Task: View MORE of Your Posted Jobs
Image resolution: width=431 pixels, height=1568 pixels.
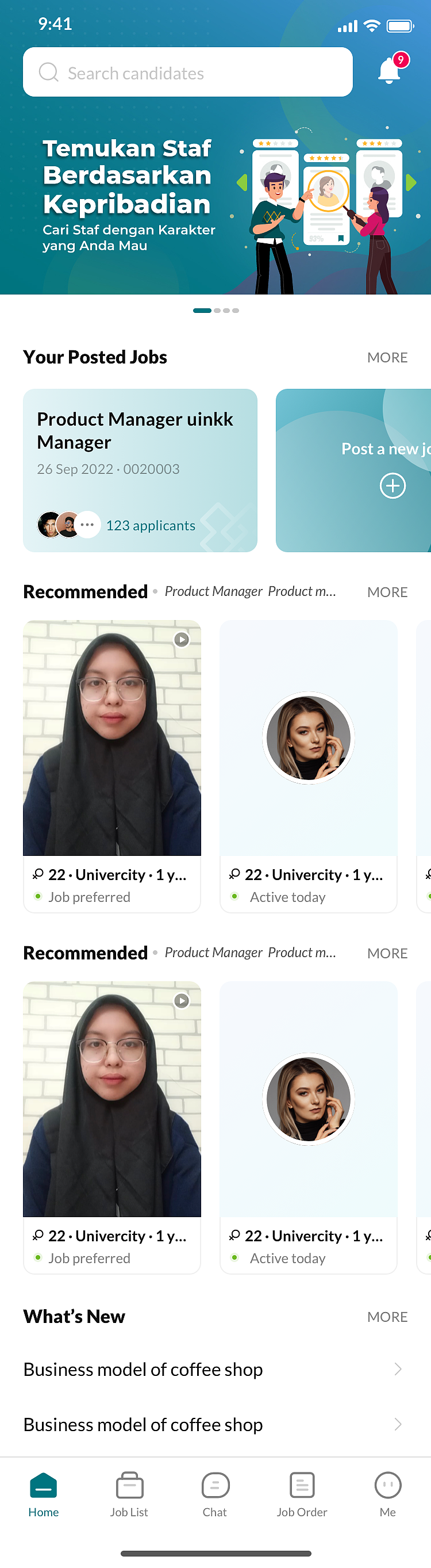Action: click(387, 357)
